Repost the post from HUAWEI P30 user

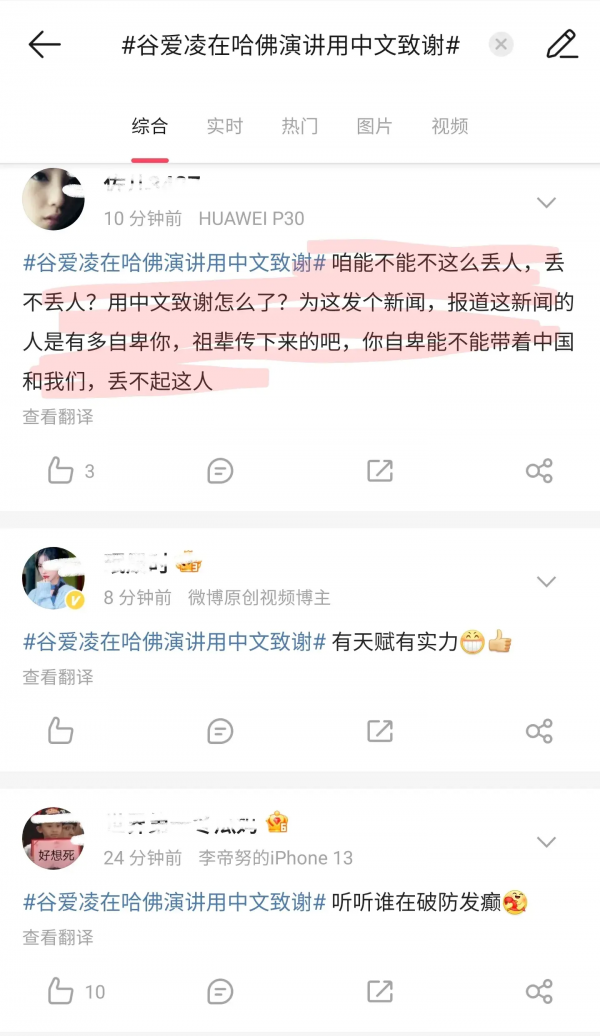pos(380,471)
